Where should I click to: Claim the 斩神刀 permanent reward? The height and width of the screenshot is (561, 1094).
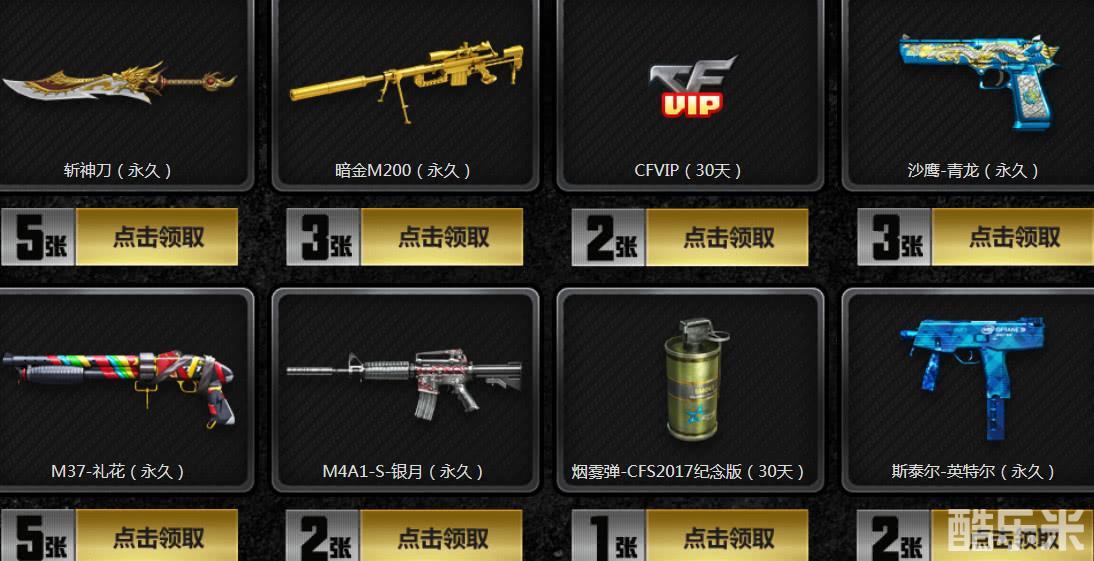pos(157,237)
